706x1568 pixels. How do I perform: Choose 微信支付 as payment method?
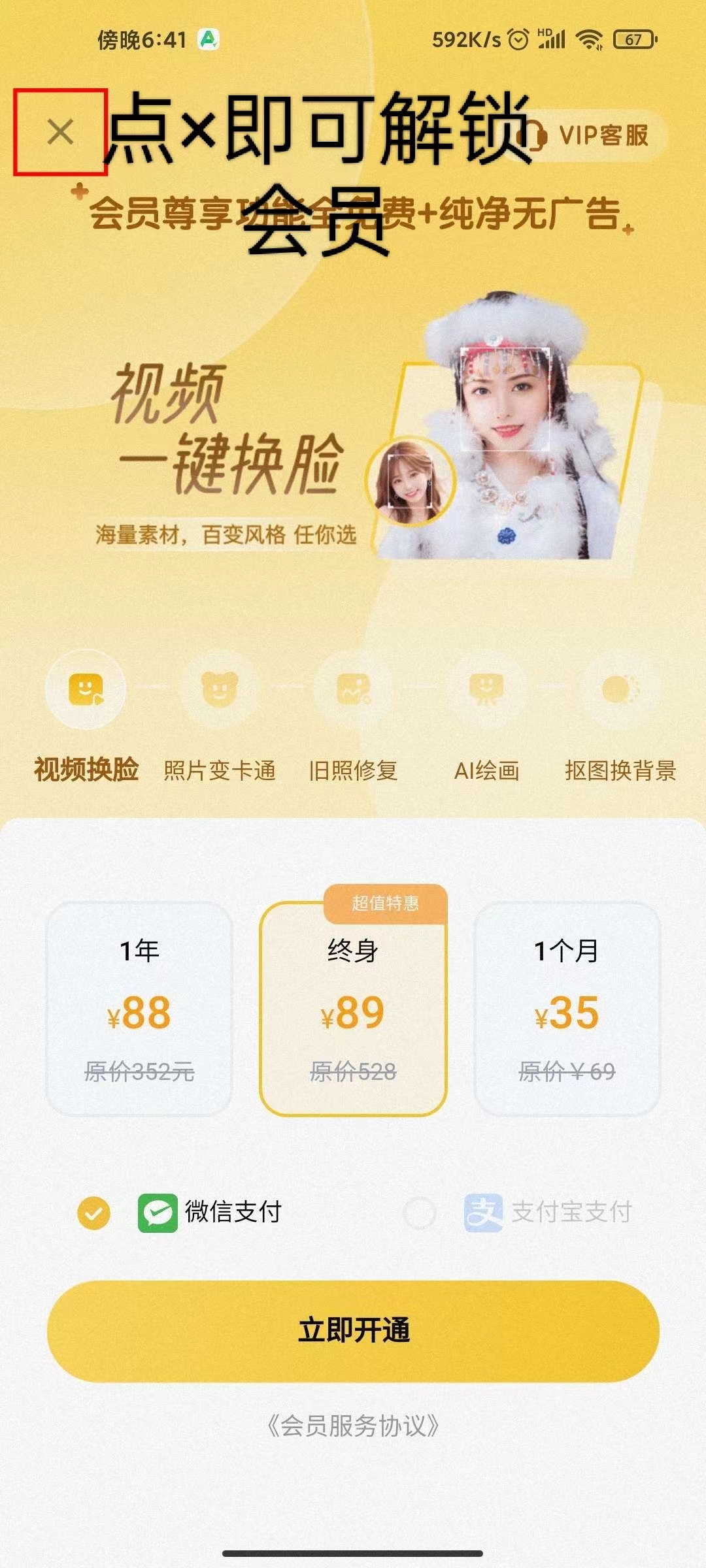point(180,1213)
